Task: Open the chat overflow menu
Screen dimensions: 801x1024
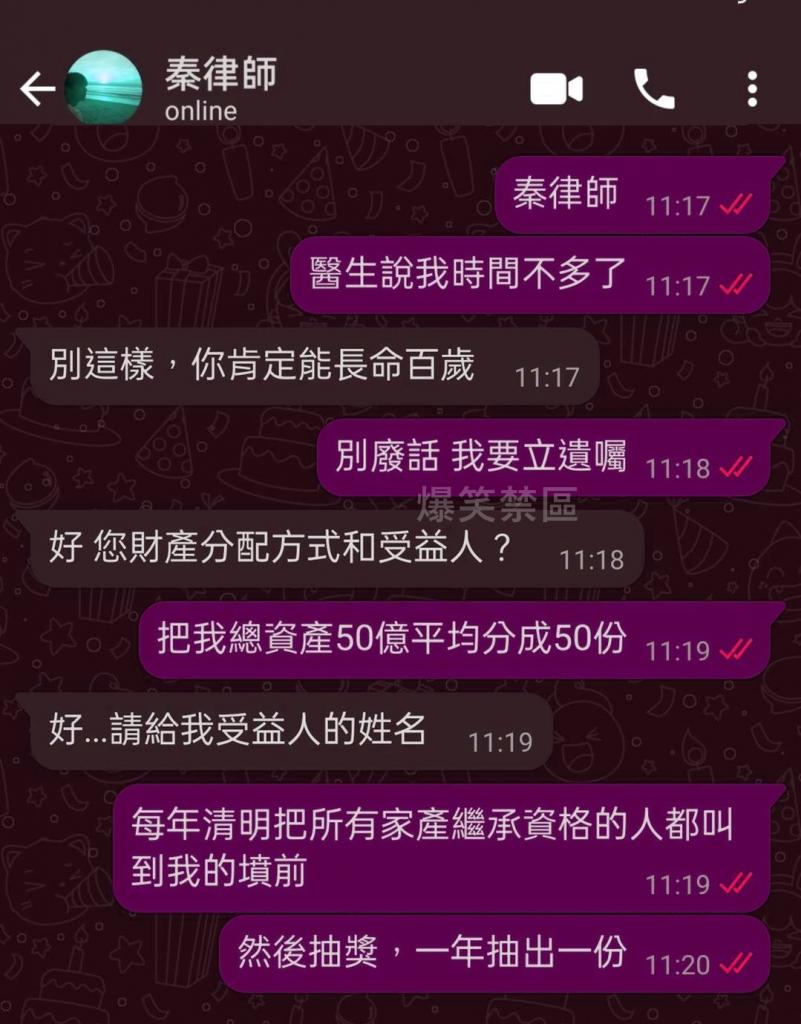Action: 752,90
